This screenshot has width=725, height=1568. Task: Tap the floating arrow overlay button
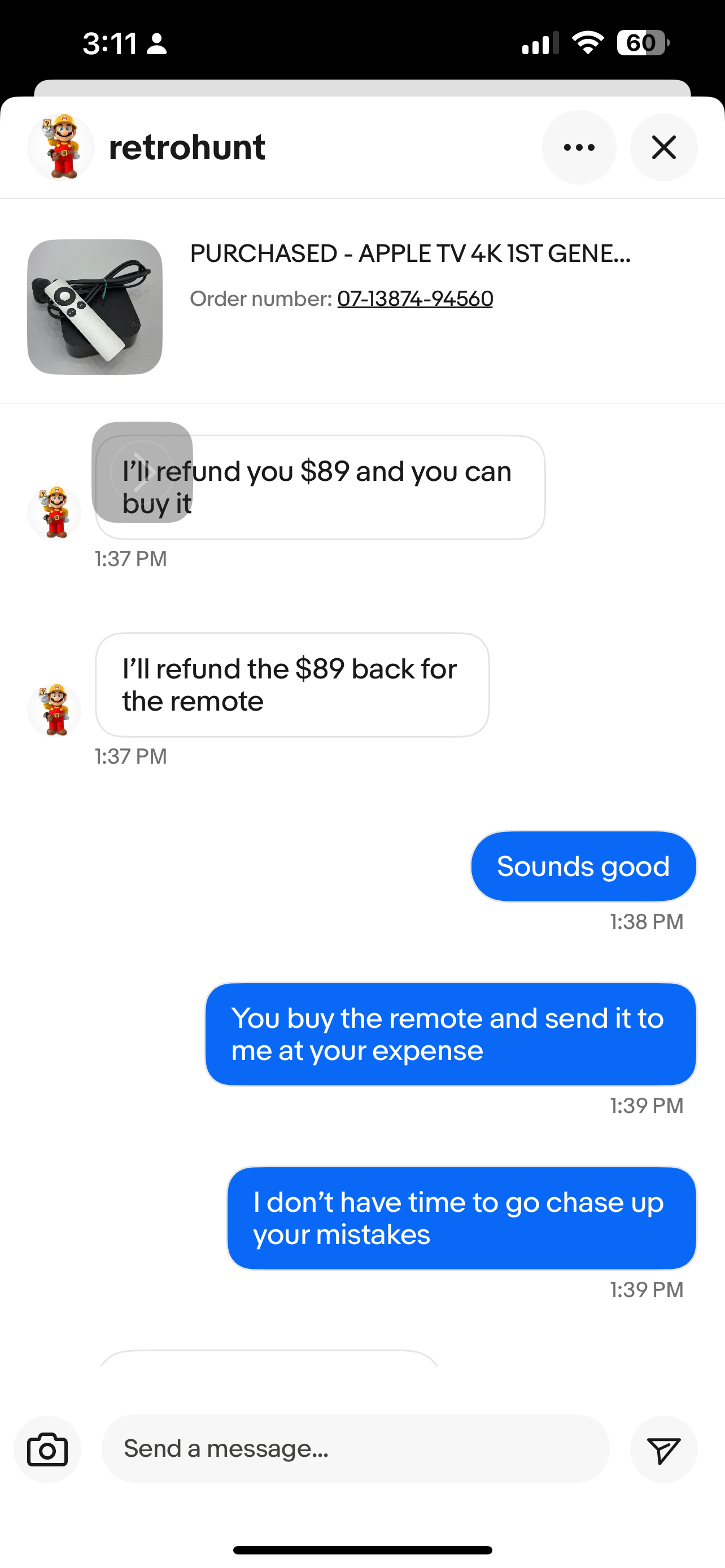point(142,472)
